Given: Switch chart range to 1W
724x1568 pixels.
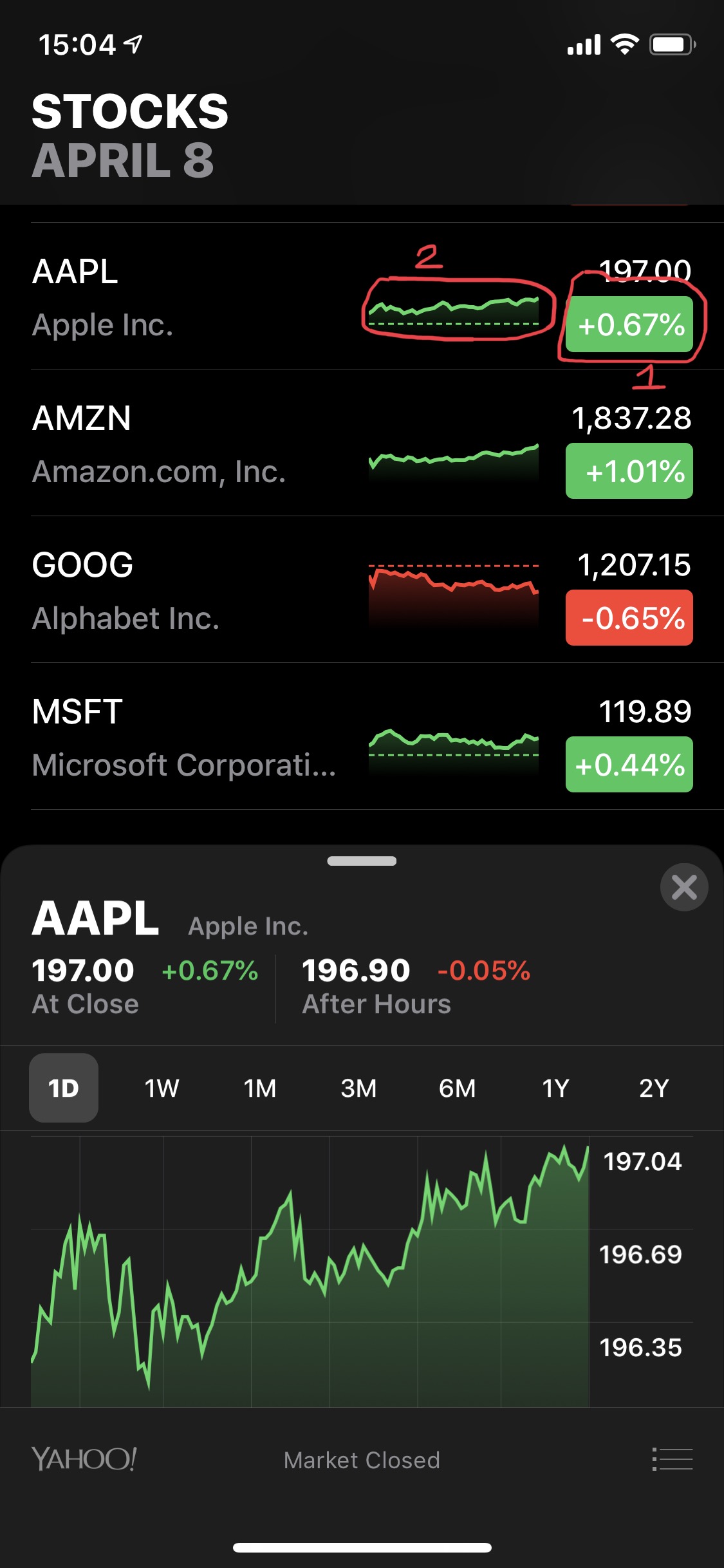Looking at the screenshot, I should pos(162,1088).
